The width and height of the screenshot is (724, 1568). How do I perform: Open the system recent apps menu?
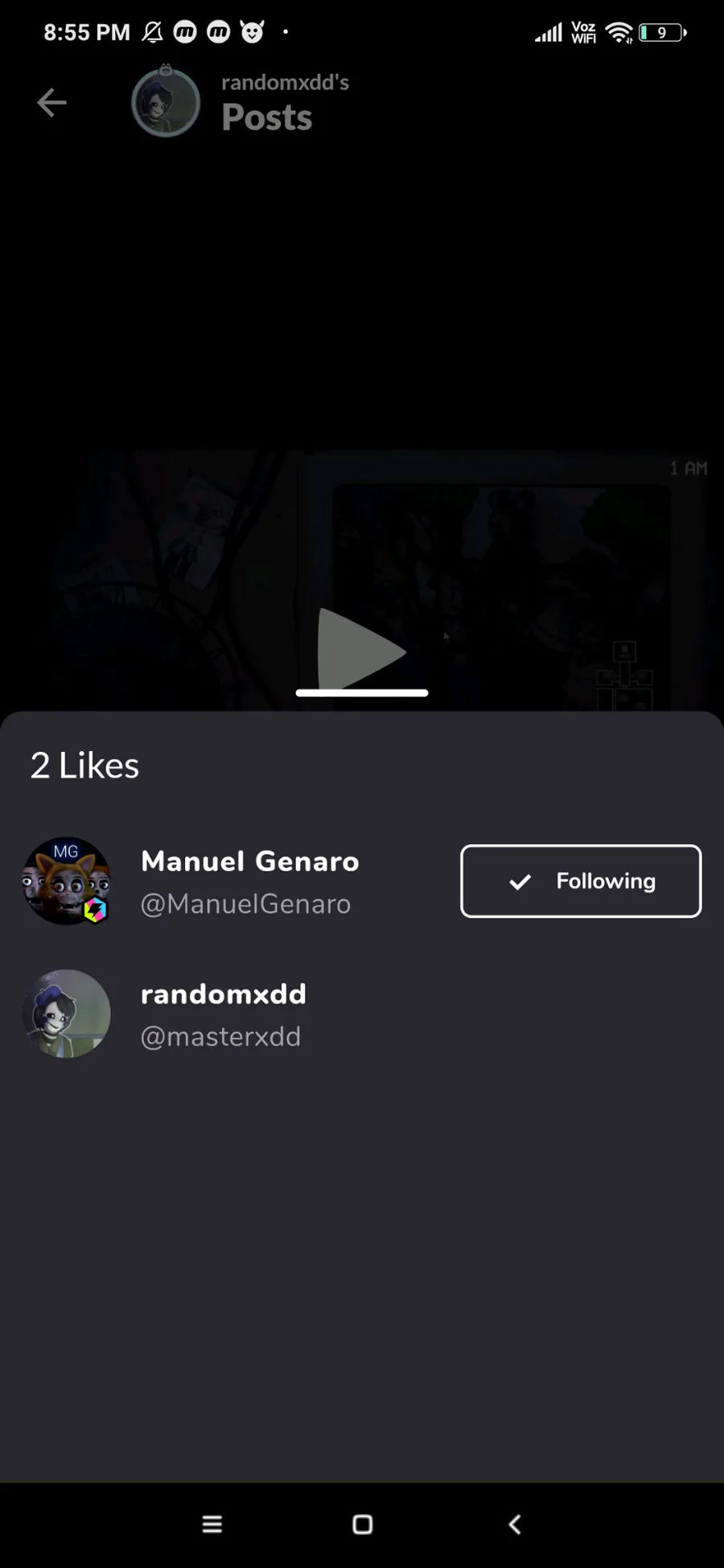pyautogui.click(x=212, y=1524)
